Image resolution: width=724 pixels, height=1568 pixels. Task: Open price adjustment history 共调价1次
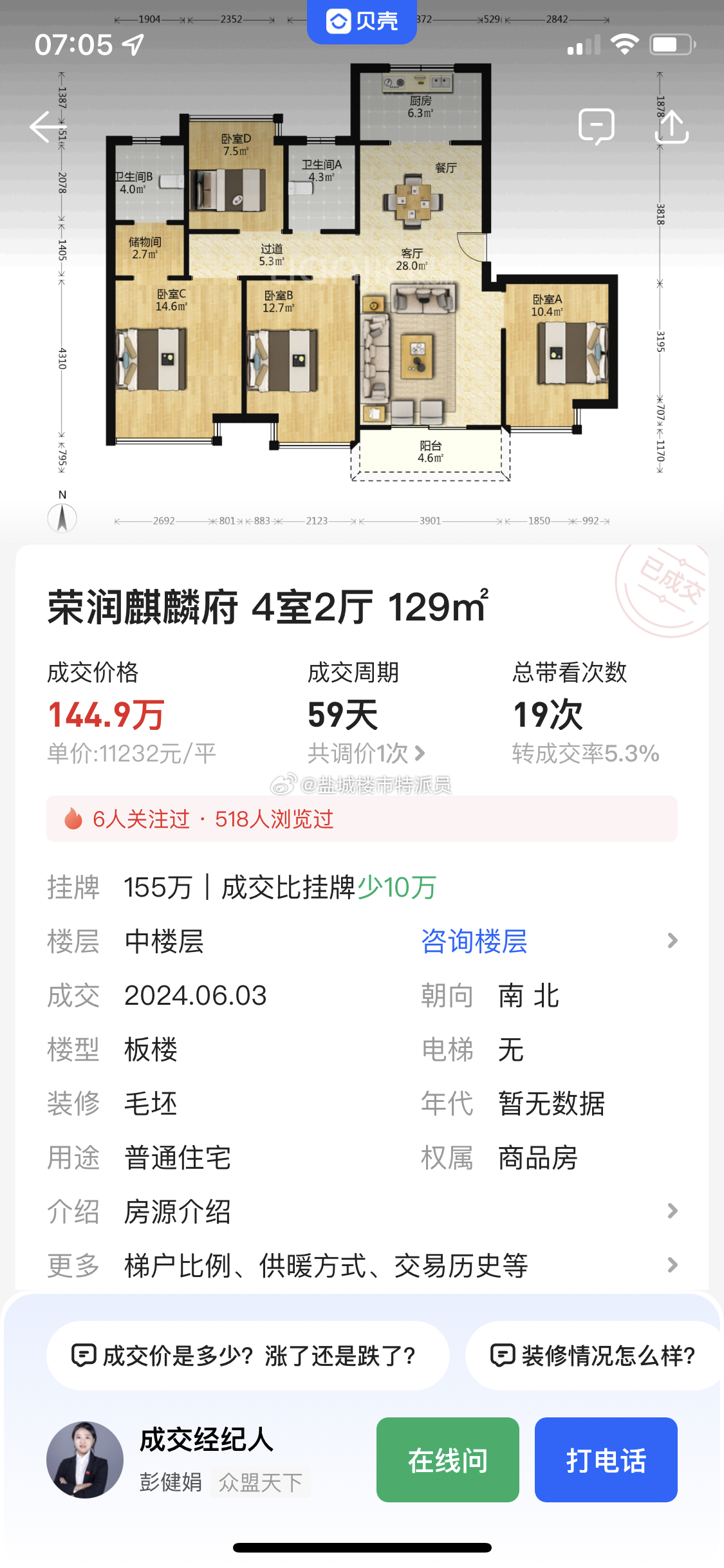point(366,752)
